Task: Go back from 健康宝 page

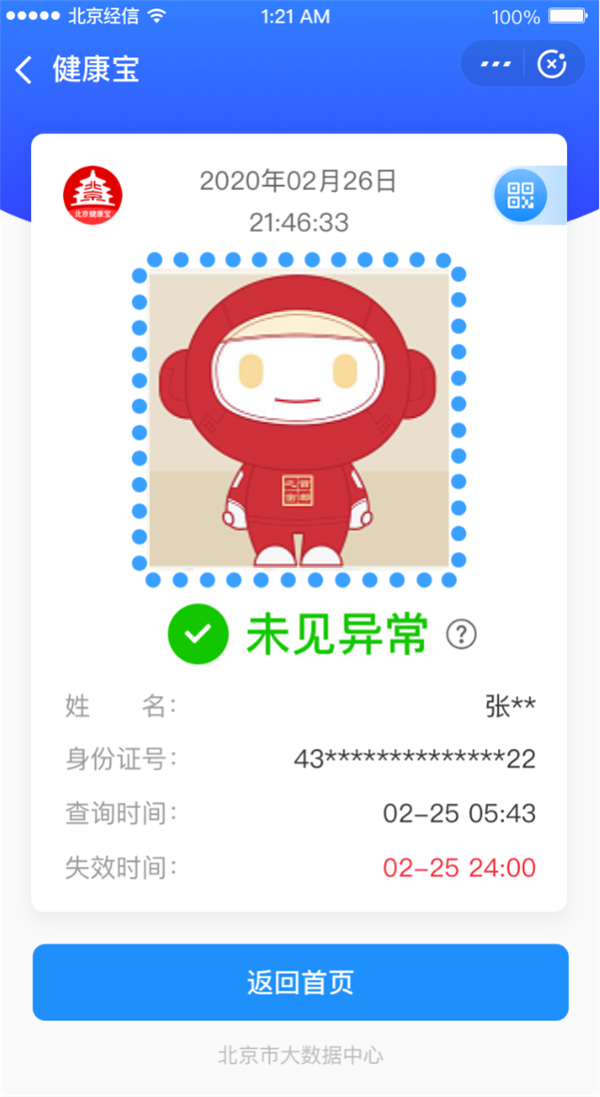Action: click(x=24, y=69)
